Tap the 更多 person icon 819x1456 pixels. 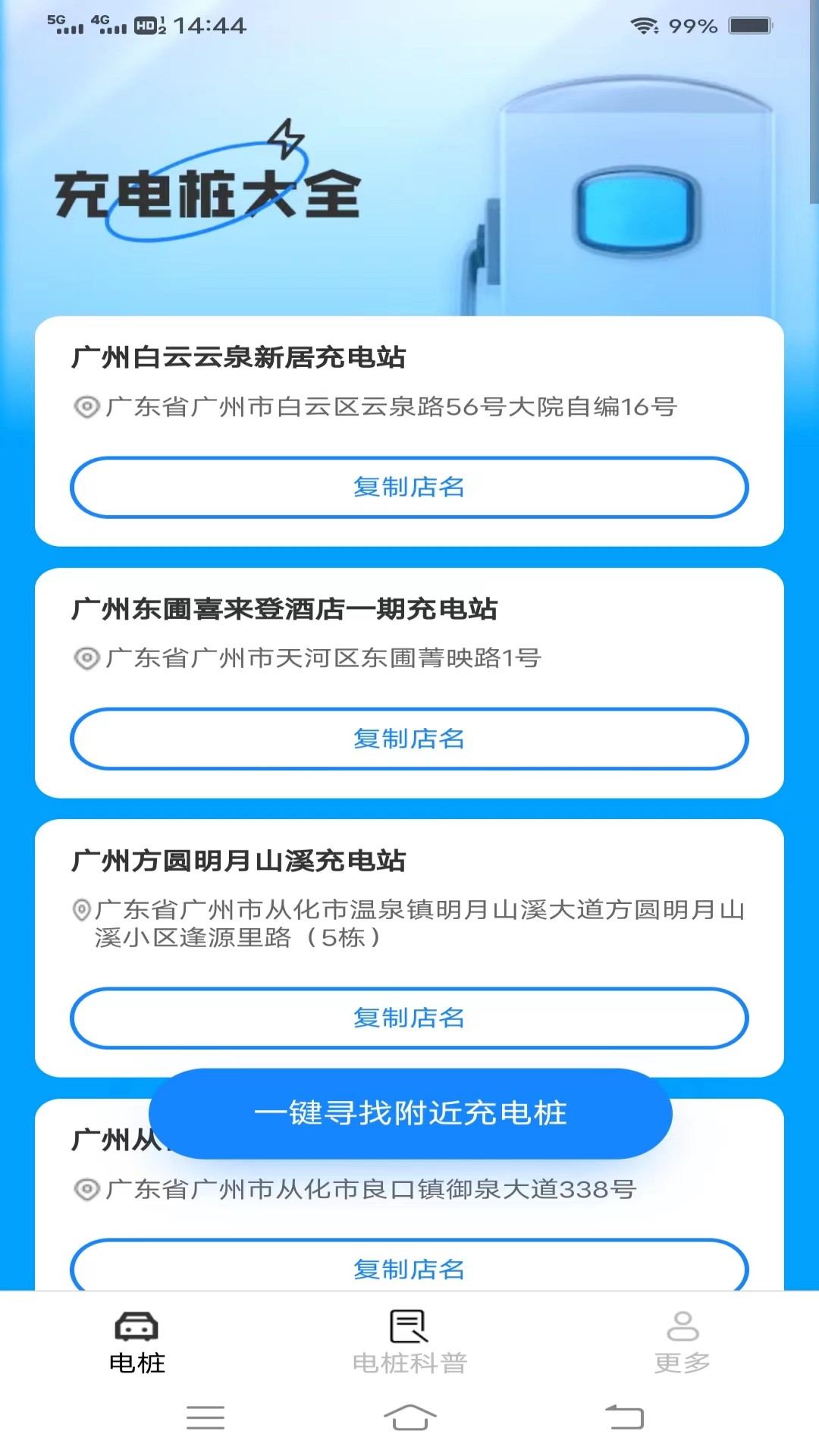tap(683, 1326)
